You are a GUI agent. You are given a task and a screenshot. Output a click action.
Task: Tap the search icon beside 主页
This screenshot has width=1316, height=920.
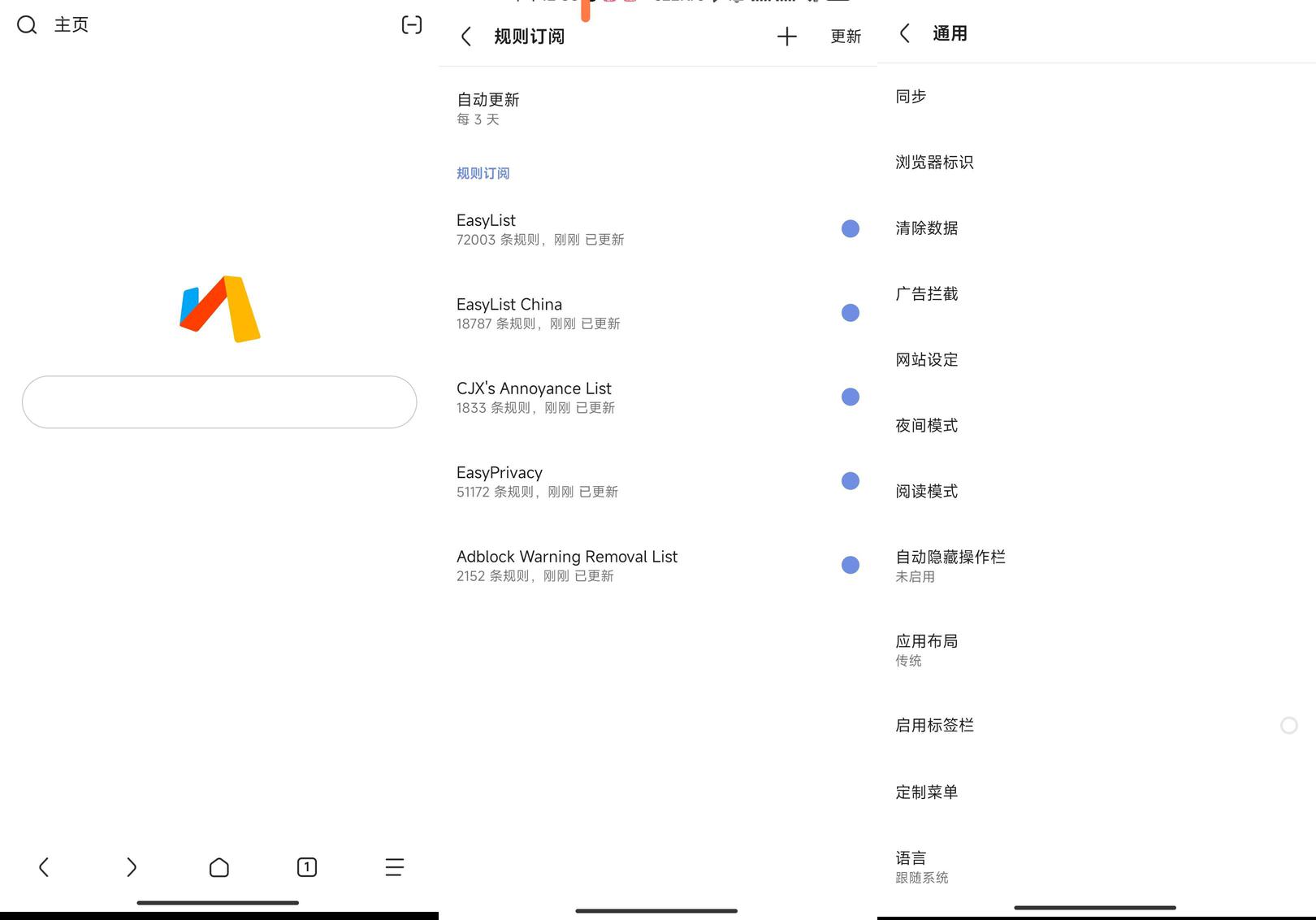click(x=27, y=25)
